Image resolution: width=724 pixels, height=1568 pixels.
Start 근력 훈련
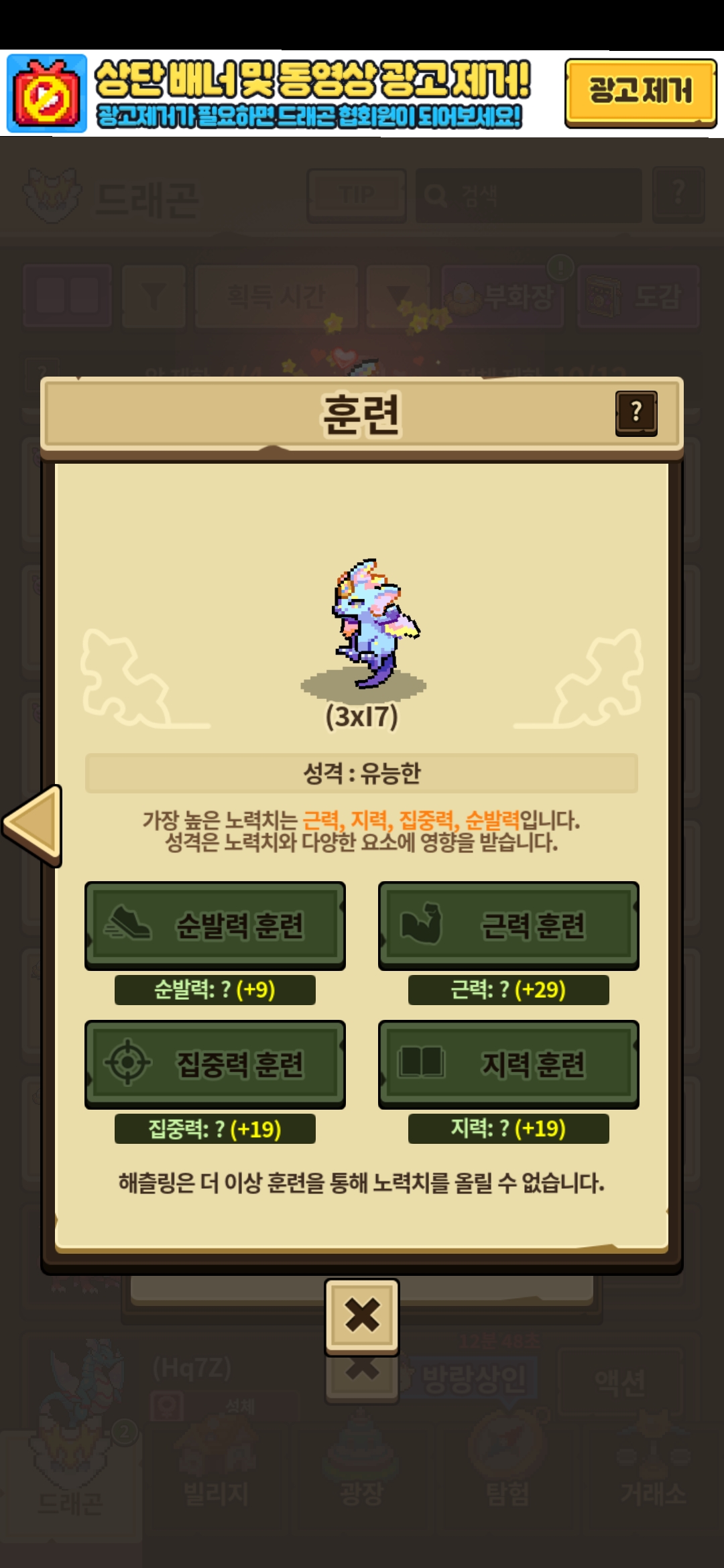[x=508, y=925]
